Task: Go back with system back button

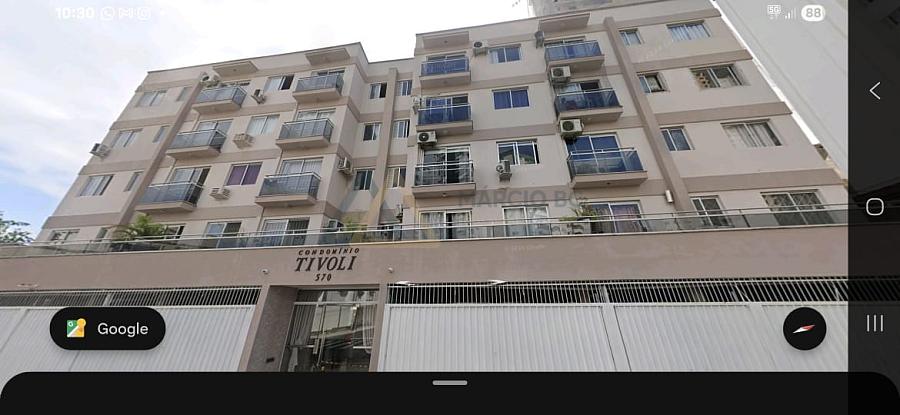Action: [875, 91]
